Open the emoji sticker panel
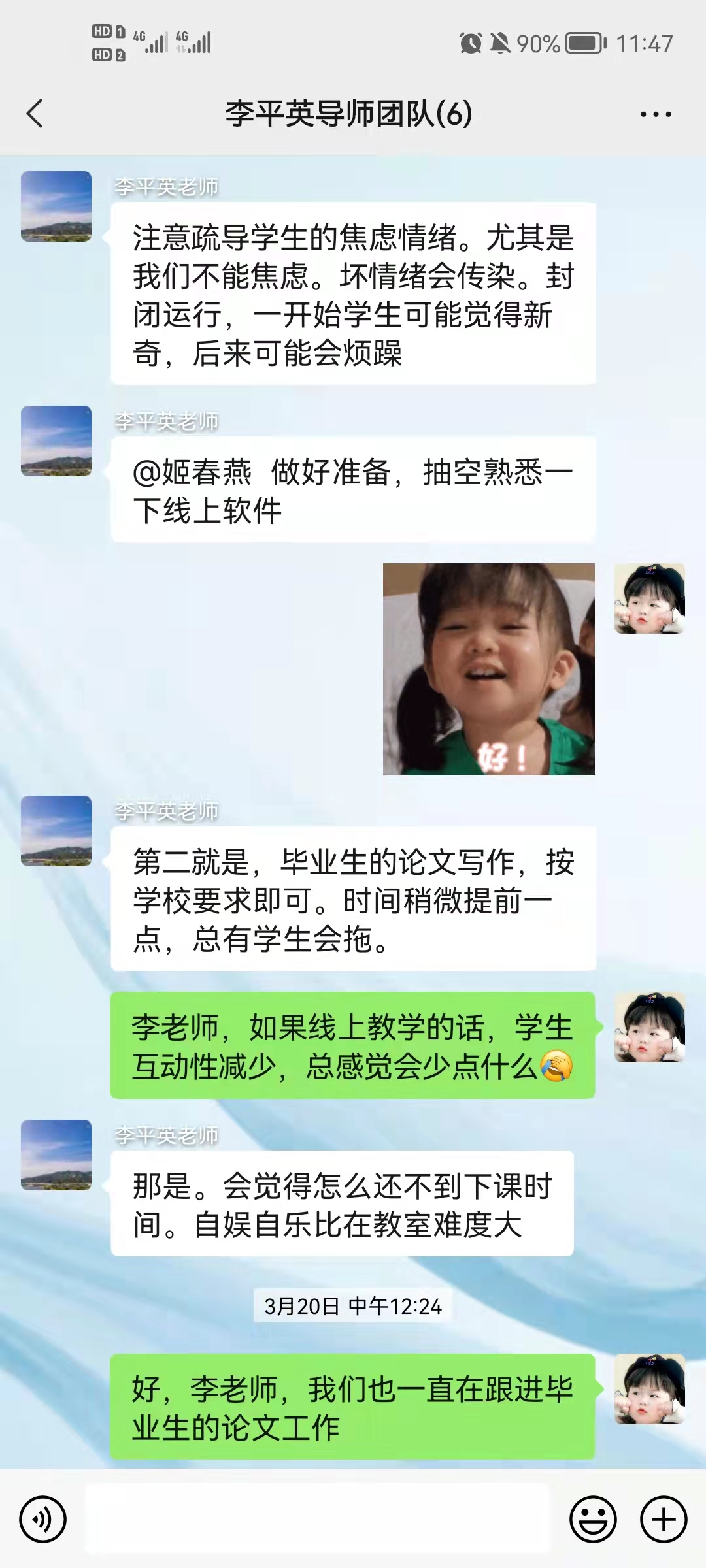This screenshot has width=706, height=1568. [593, 1519]
